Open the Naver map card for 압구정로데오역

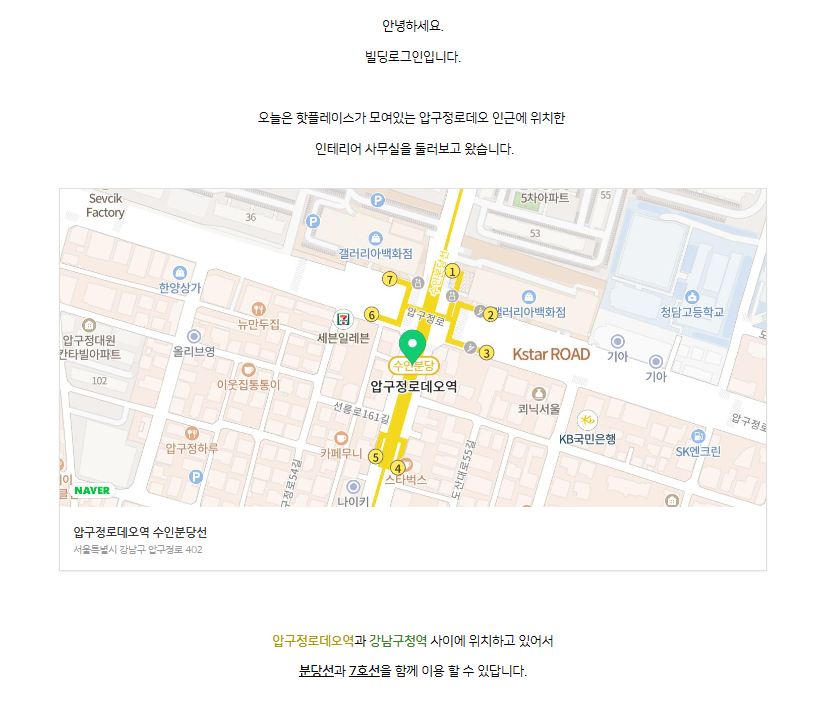click(x=413, y=347)
